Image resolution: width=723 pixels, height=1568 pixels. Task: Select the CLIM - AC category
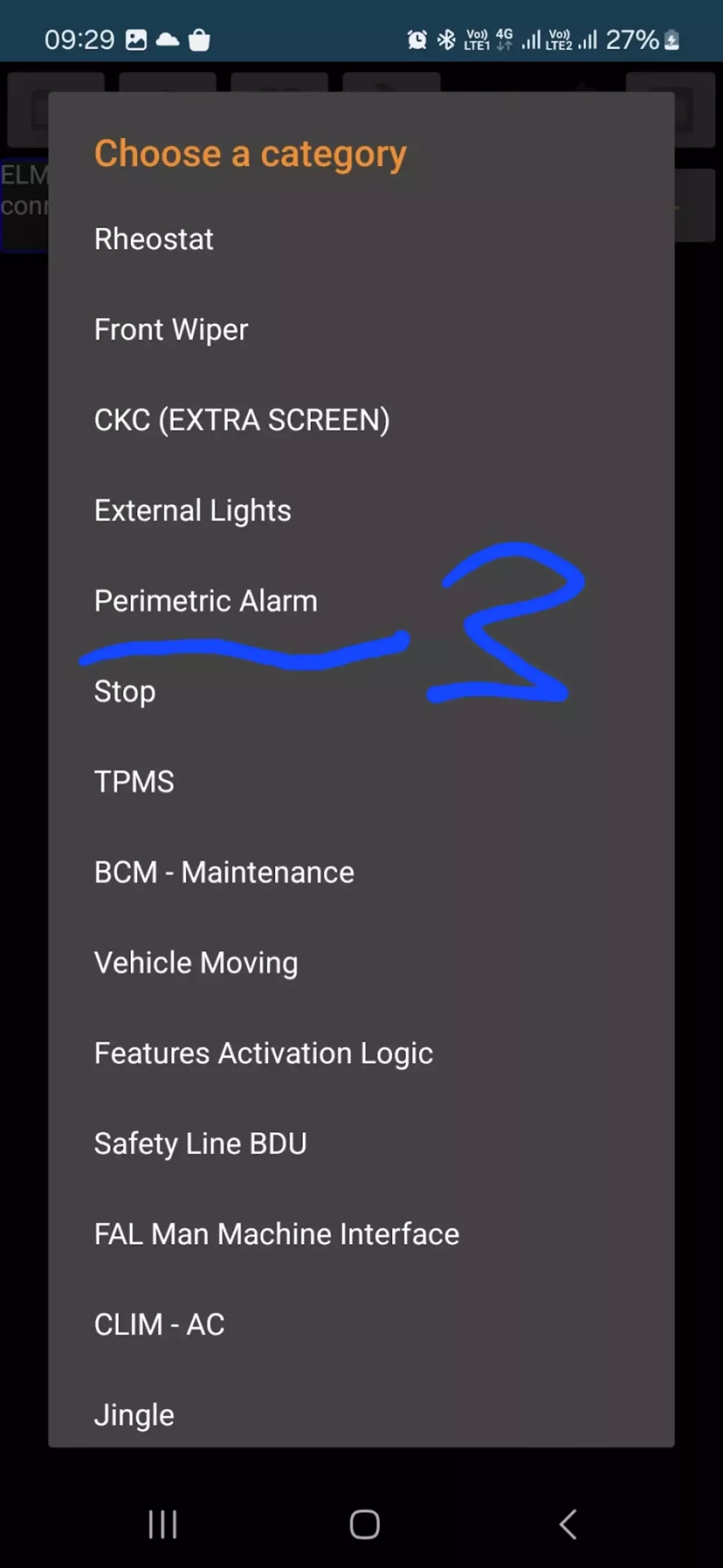pos(361,1325)
